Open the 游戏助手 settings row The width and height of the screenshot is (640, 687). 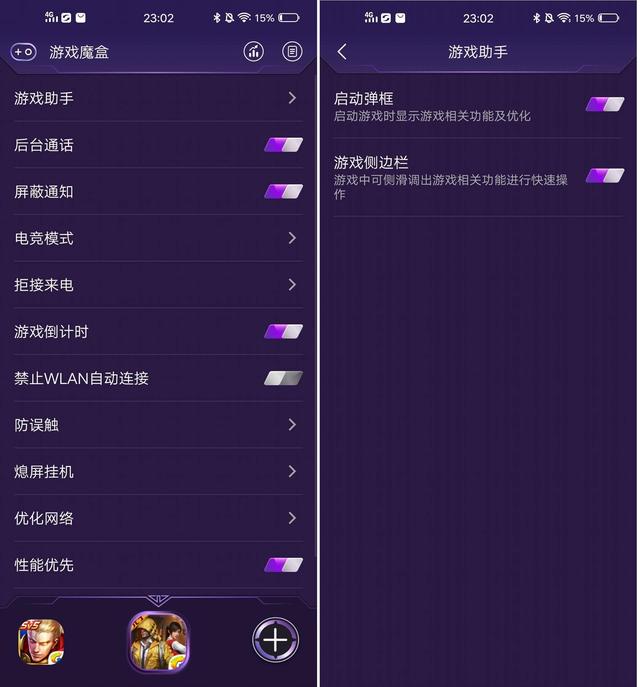158,98
